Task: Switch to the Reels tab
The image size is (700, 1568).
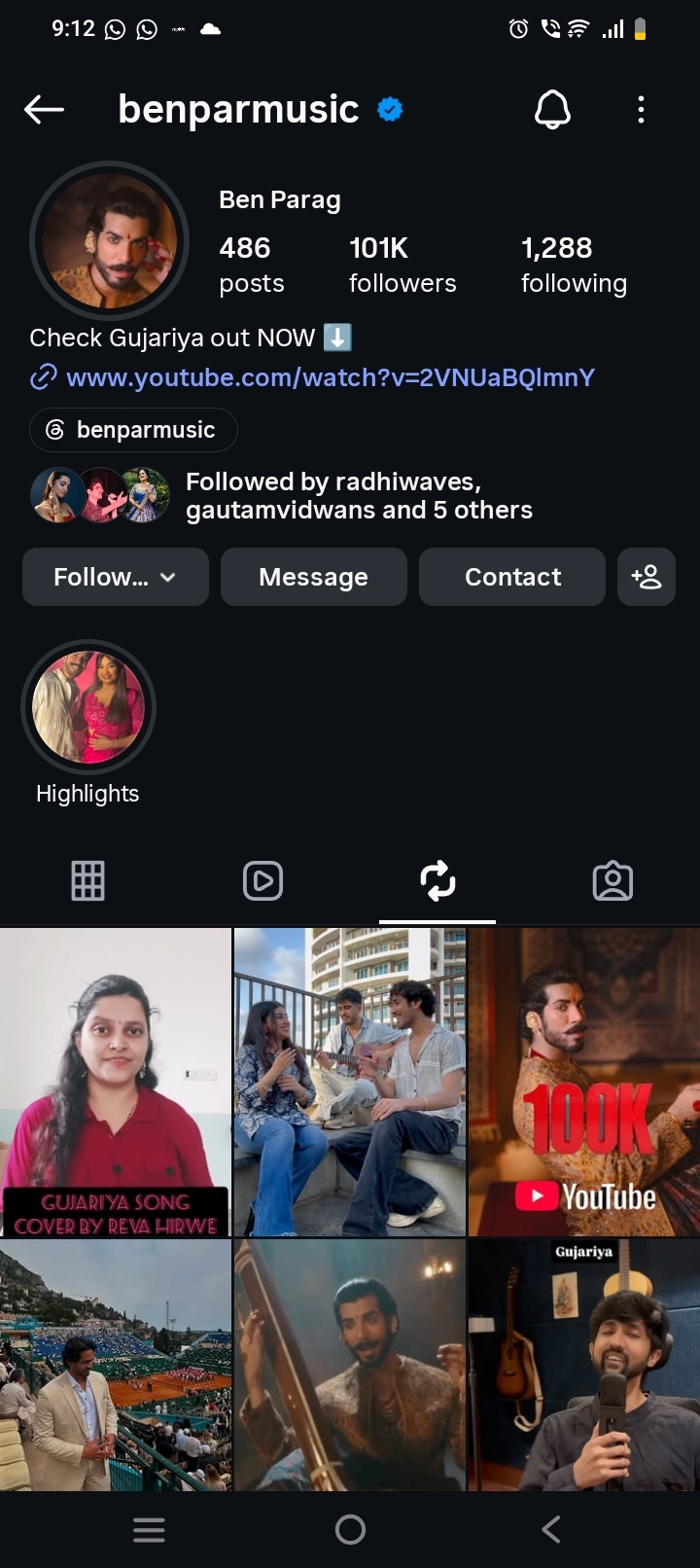Action: (x=262, y=881)
